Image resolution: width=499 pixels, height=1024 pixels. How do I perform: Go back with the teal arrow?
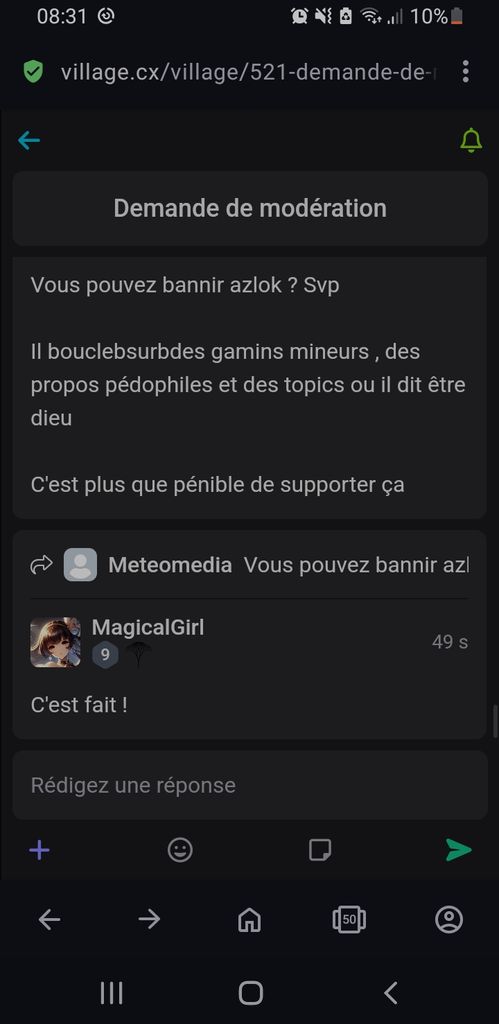[x=29, y=140]
